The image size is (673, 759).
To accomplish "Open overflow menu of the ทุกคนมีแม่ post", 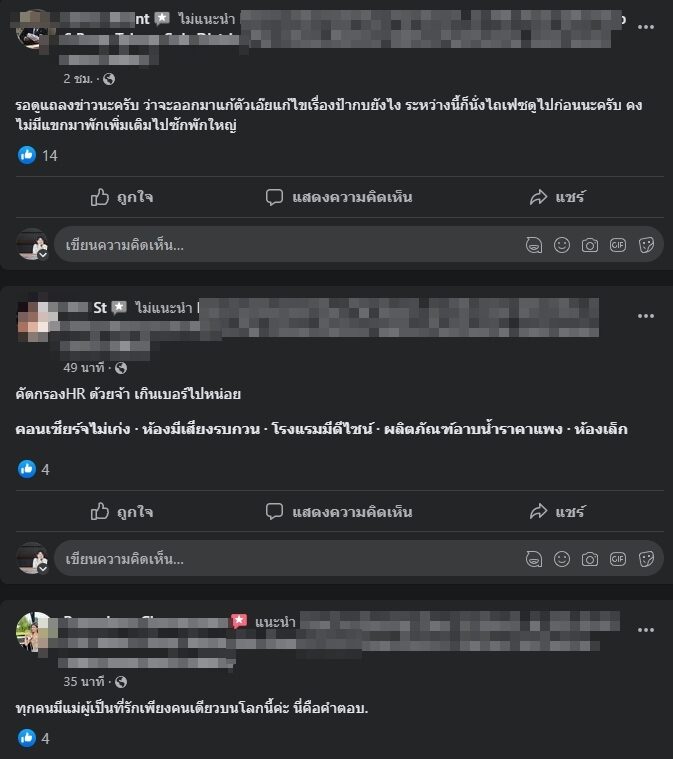I will [646, 630].
